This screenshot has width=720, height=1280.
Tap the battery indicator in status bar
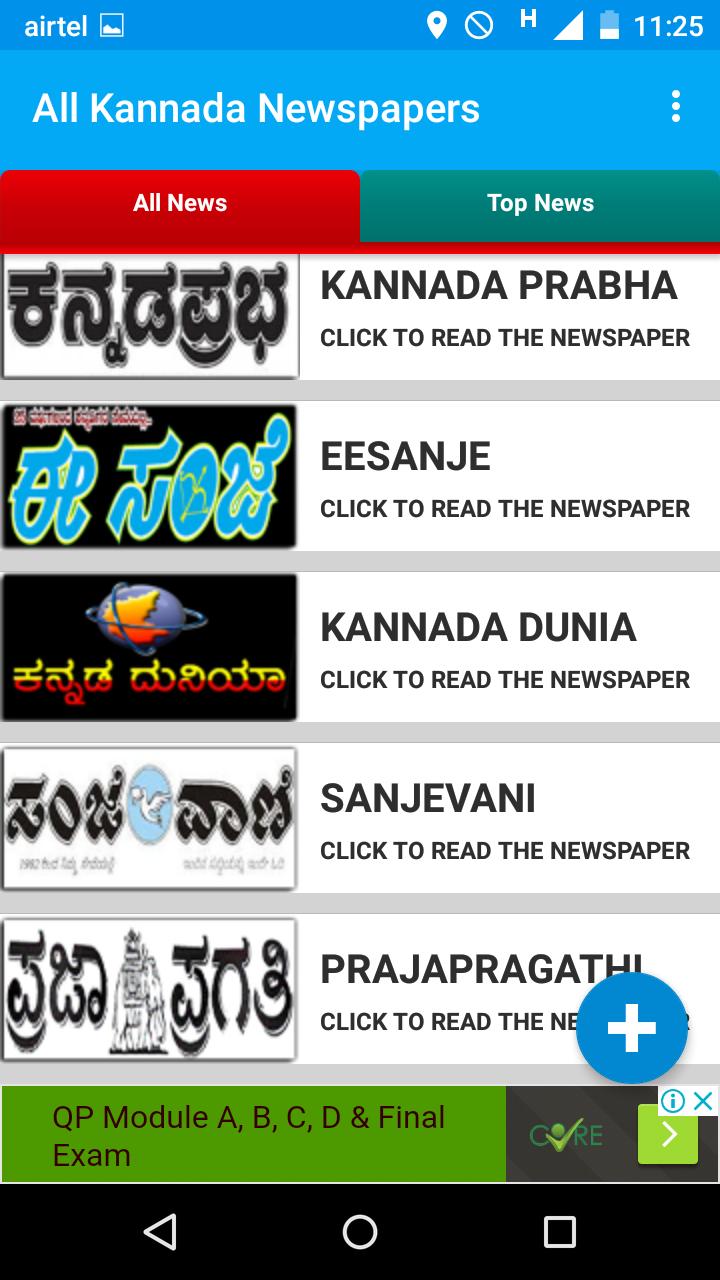point(611,24)
